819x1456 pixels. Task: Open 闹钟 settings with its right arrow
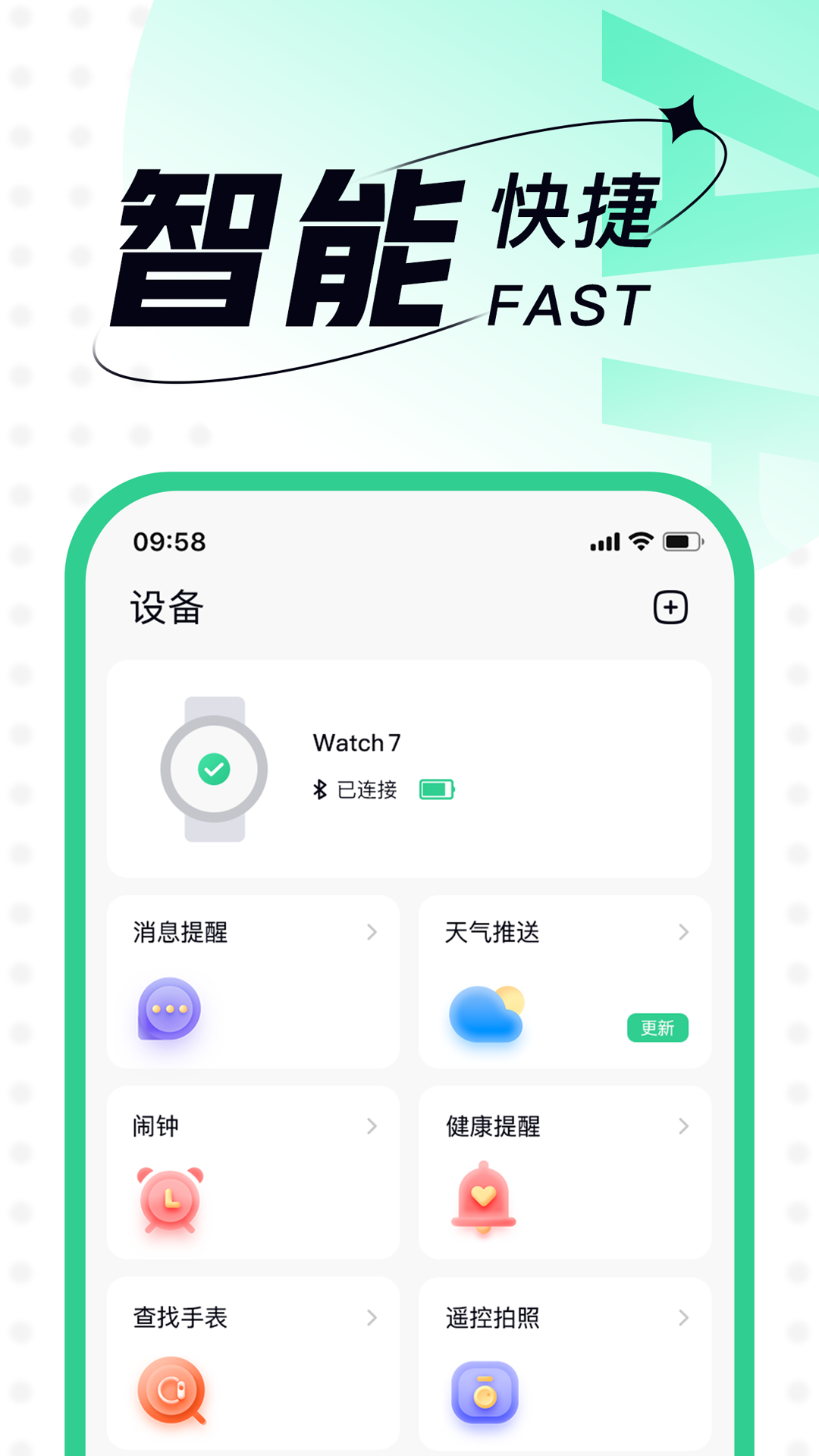[x=372, y=1128]
